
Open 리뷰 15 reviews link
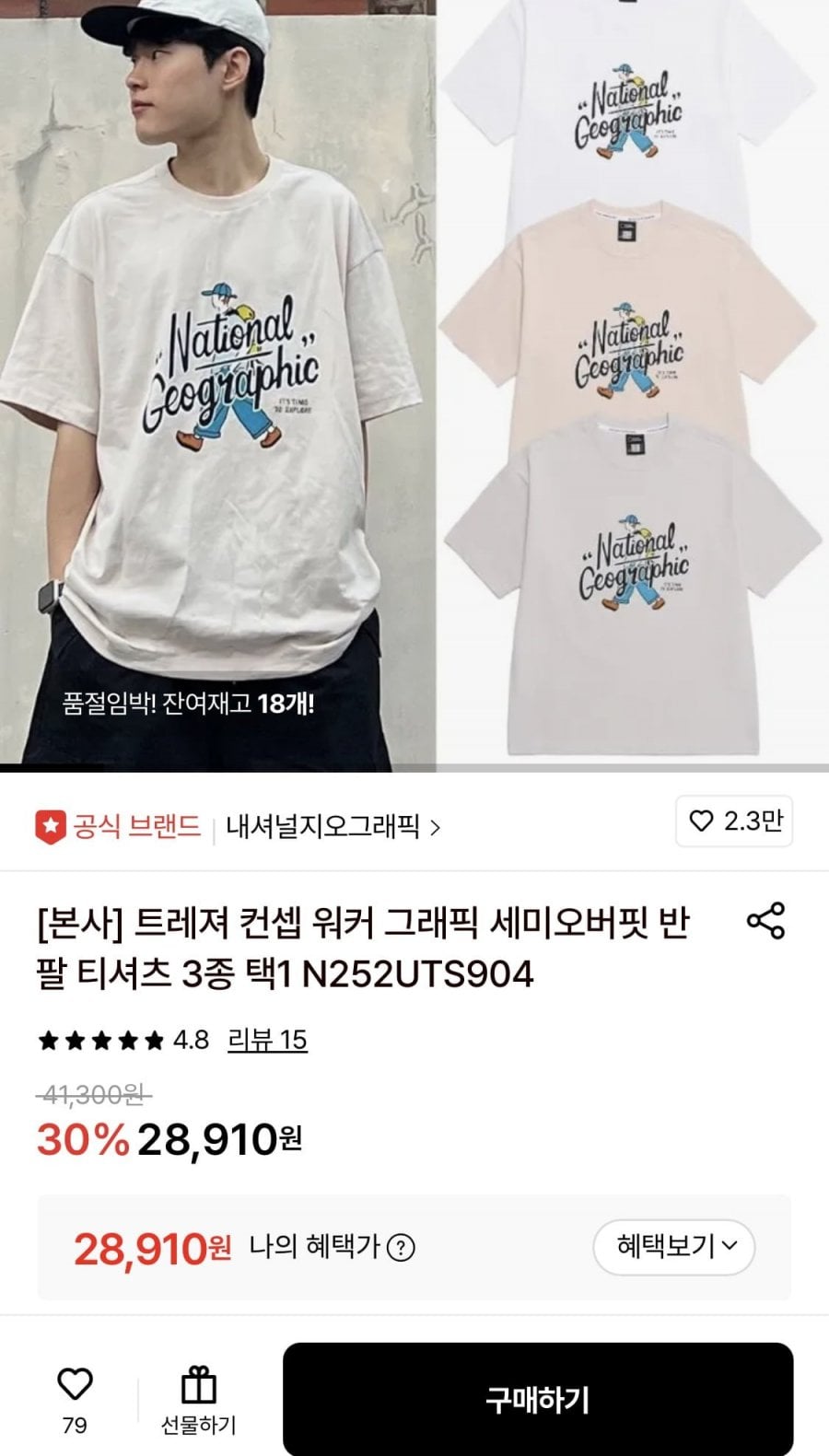tap(267, 1040)
